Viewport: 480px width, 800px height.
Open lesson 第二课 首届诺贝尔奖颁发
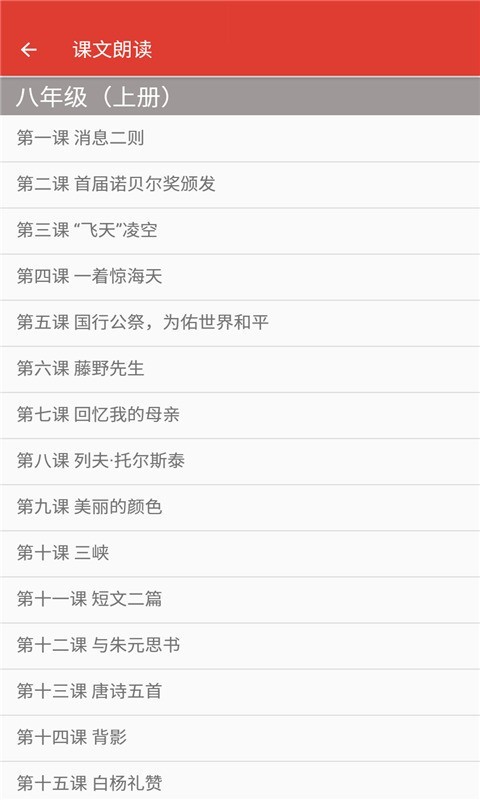pyautogui.click(x=240, y=185)
